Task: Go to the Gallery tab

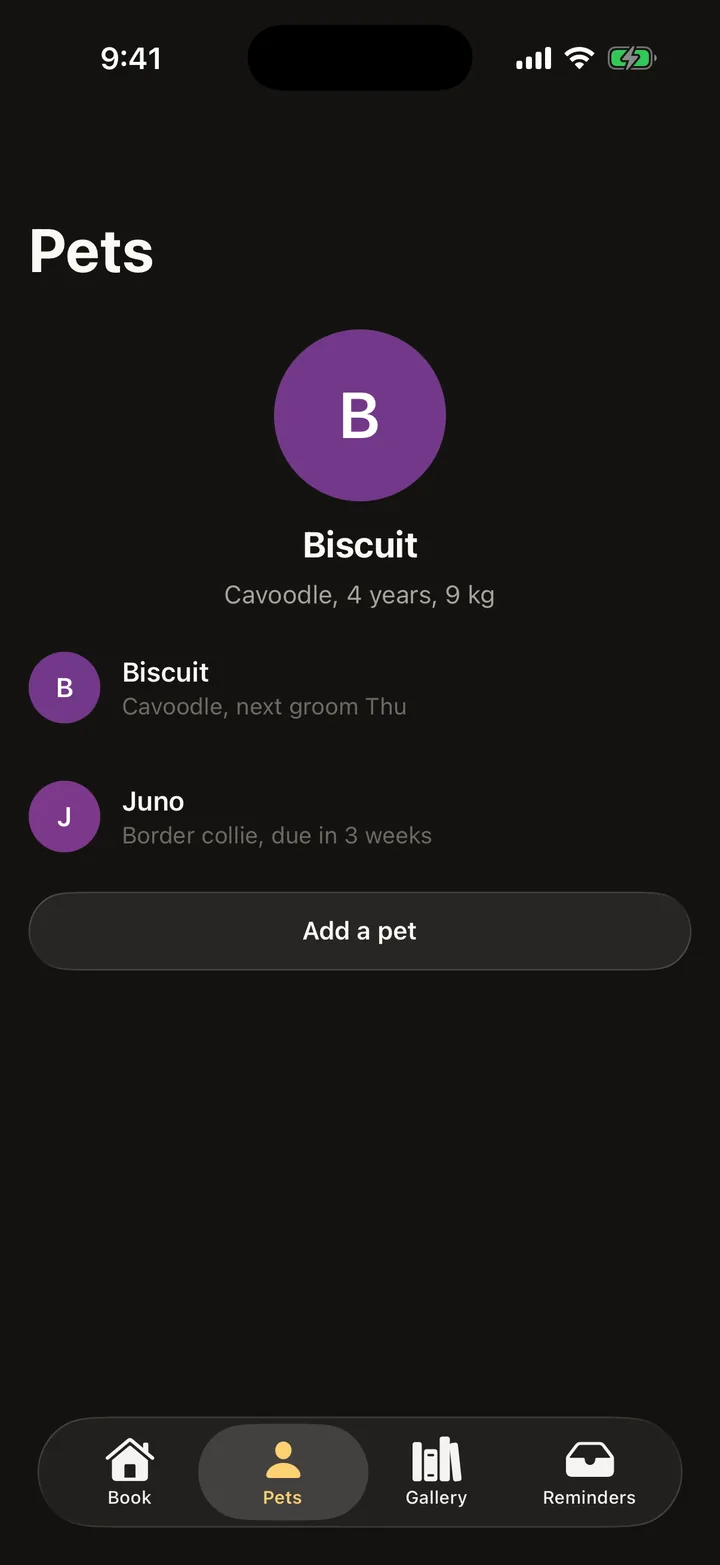Action: [x=436, y=1472]
